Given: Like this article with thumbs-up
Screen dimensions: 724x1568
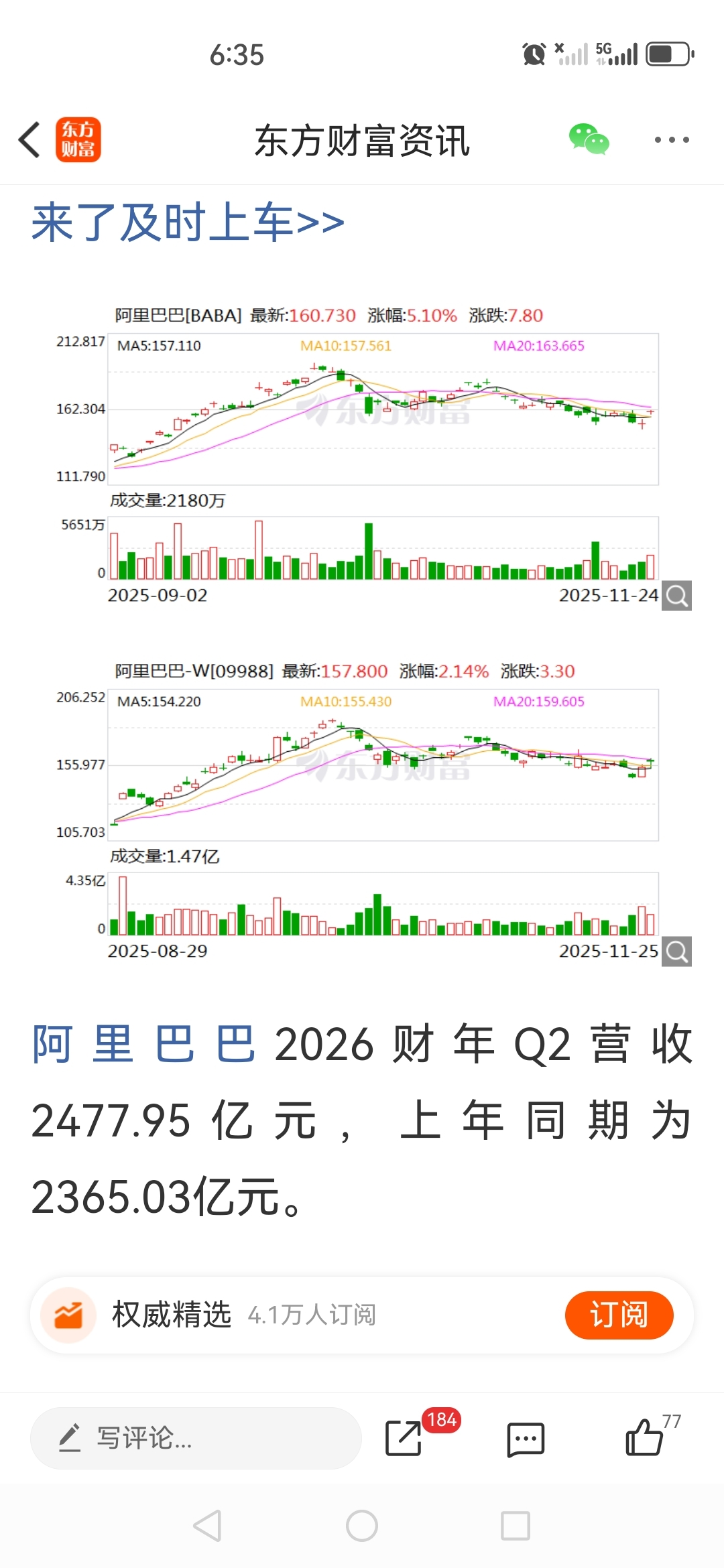Looking at the screenshot, I should pyautogui.click(x=644, y=1438).
